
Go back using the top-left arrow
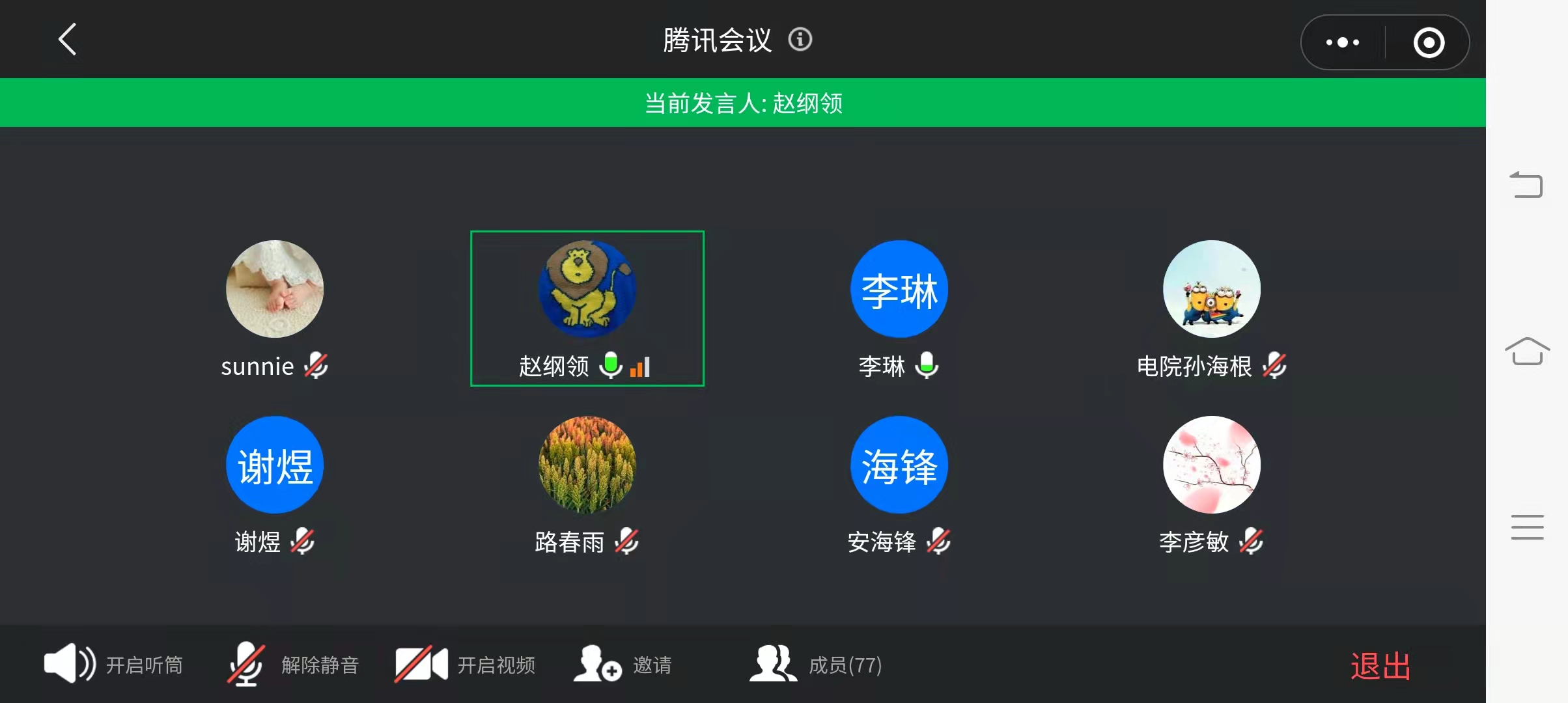coord(68,40)
